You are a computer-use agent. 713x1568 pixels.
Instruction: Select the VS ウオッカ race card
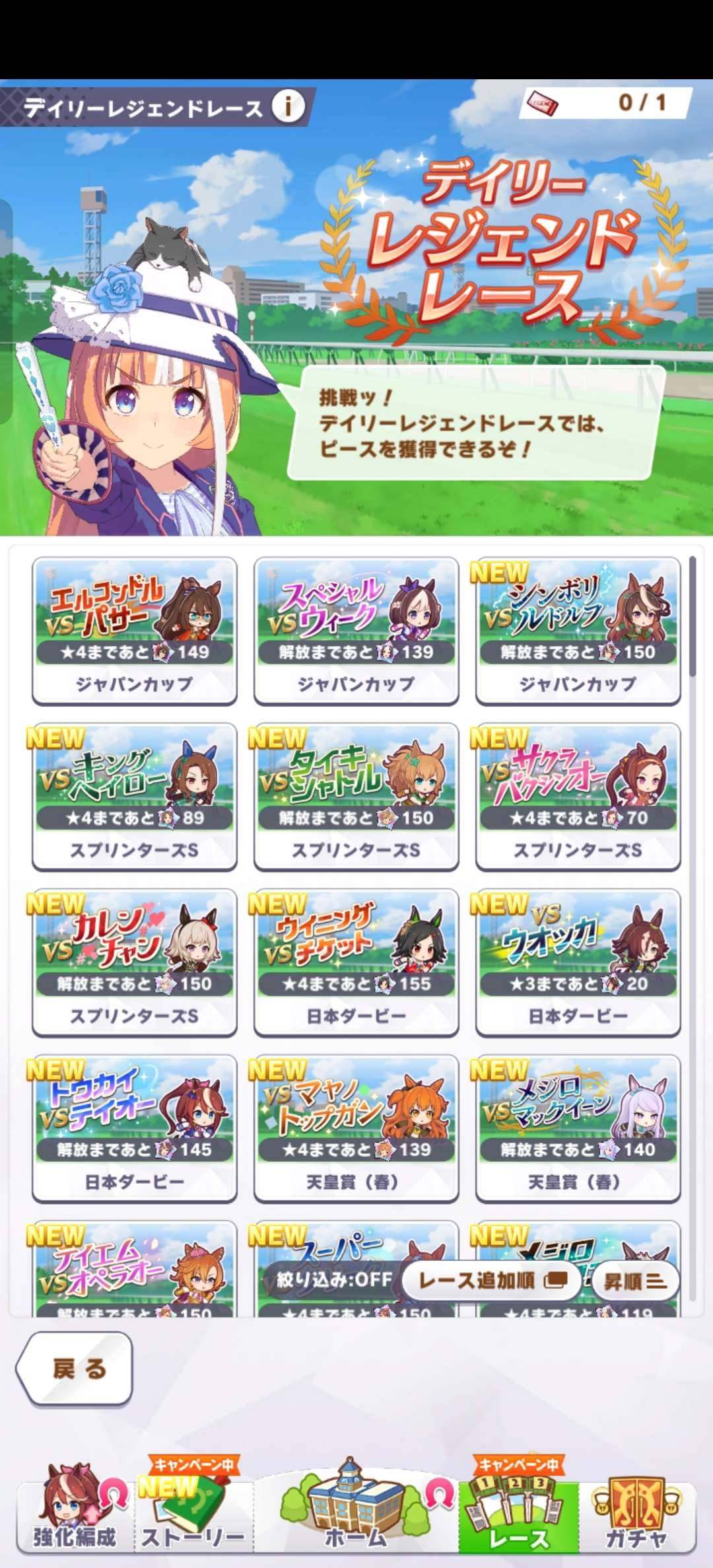point(578,962)
